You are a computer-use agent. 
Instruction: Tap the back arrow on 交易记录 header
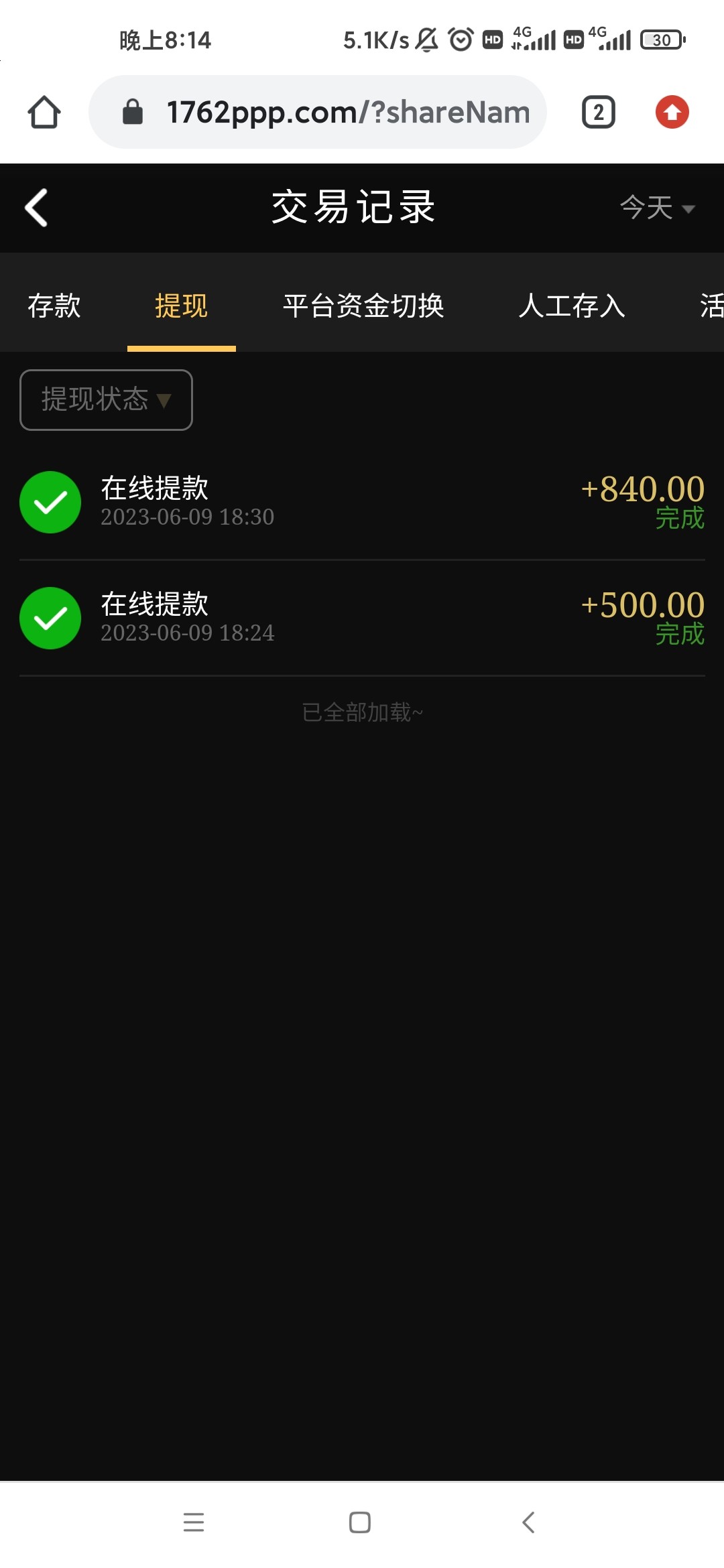37,208
